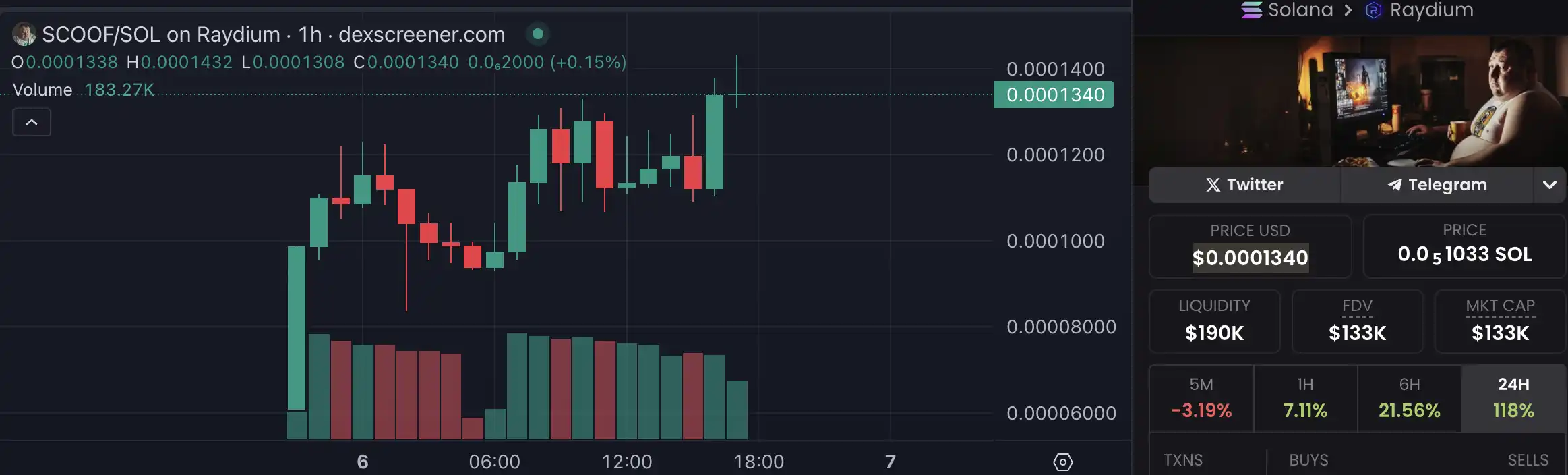Viewport: 1568px width, 475px height.
Task: Collapse the chart legend with the chevron
Action: pyautogui.click(x=32, y=123)
